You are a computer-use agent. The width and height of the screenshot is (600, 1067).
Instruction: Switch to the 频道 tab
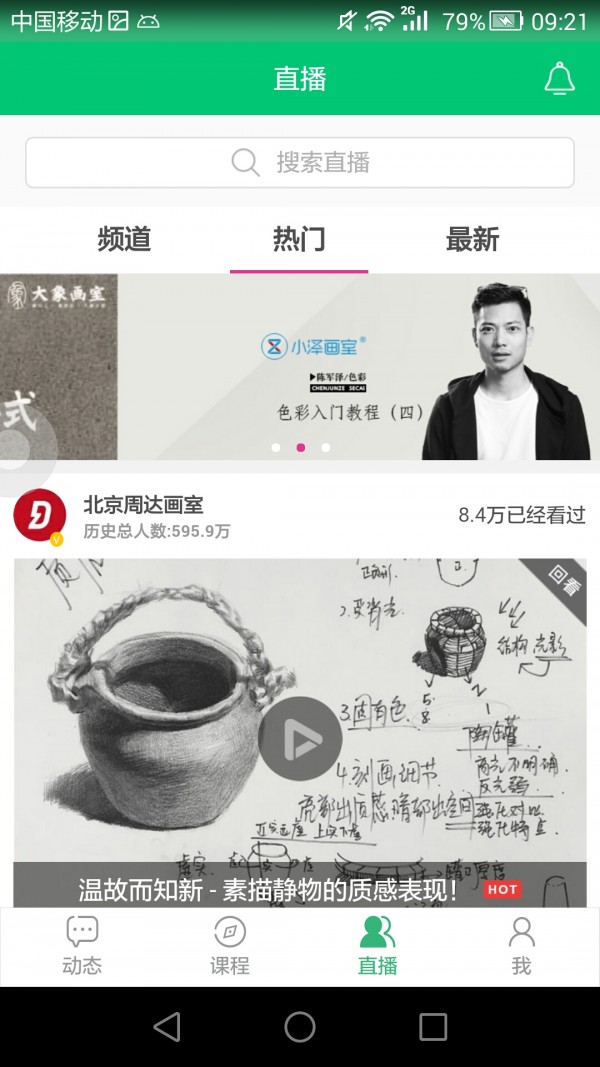click(124, 240)
